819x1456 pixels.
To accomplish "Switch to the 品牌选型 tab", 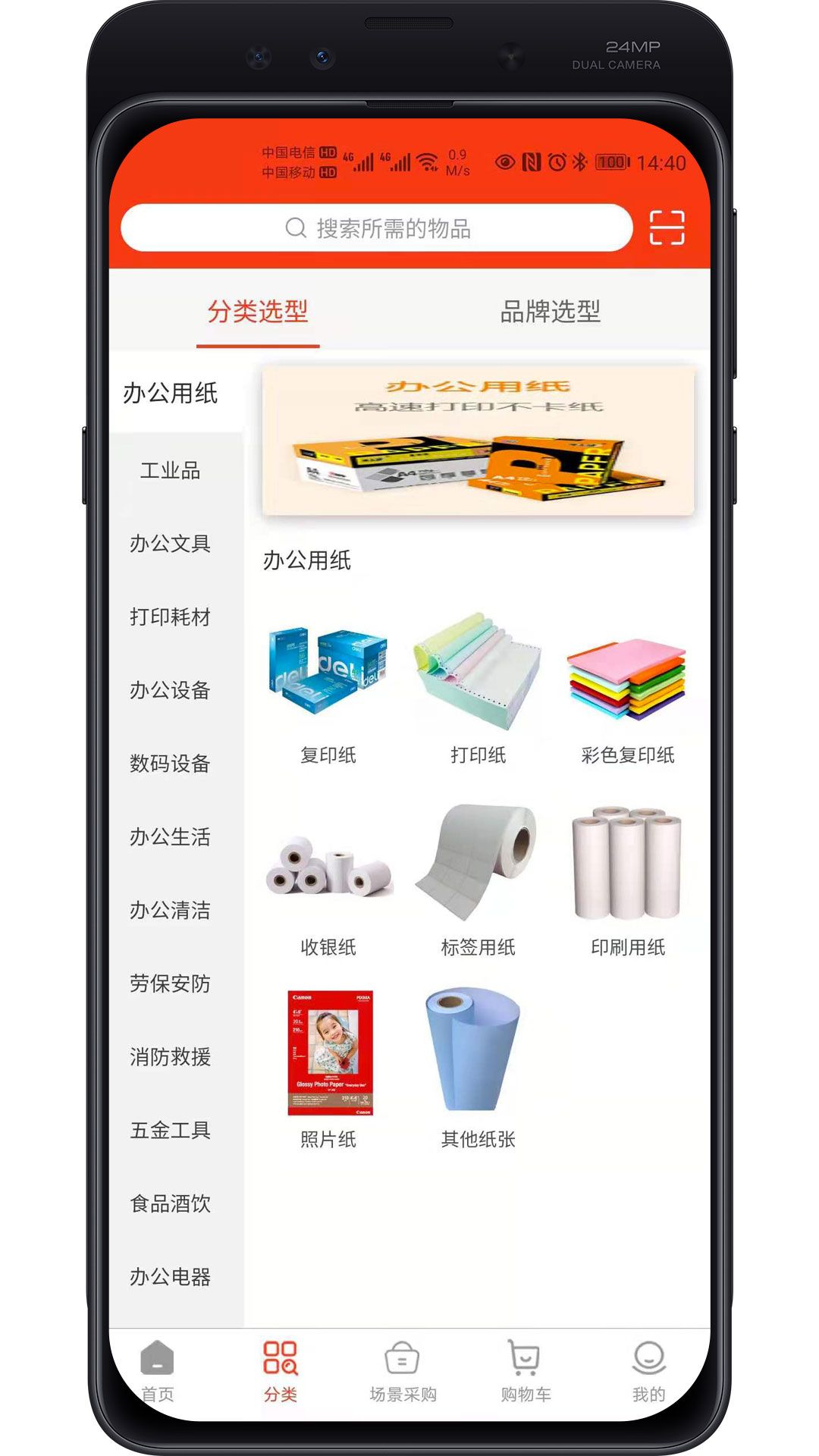I will pos(550,311).
